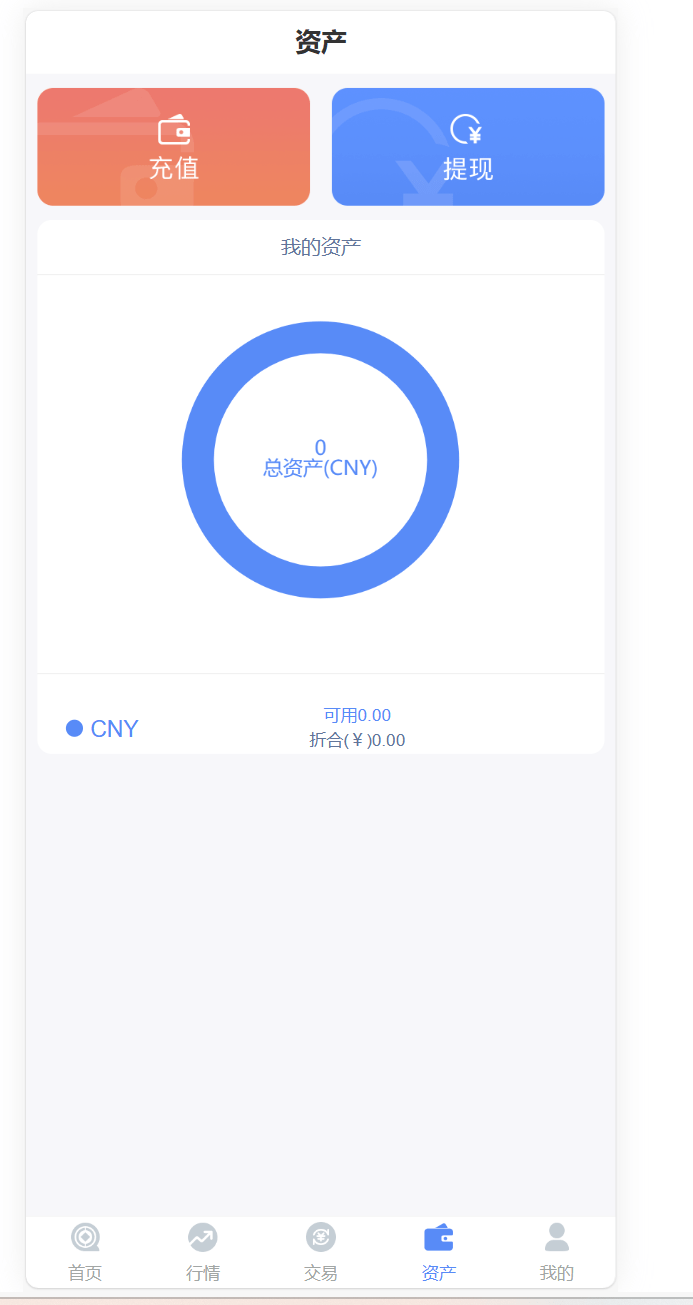Switch to the 行情 tab
Viewport: 693px width, 1305px height.
pos(203,1251)
